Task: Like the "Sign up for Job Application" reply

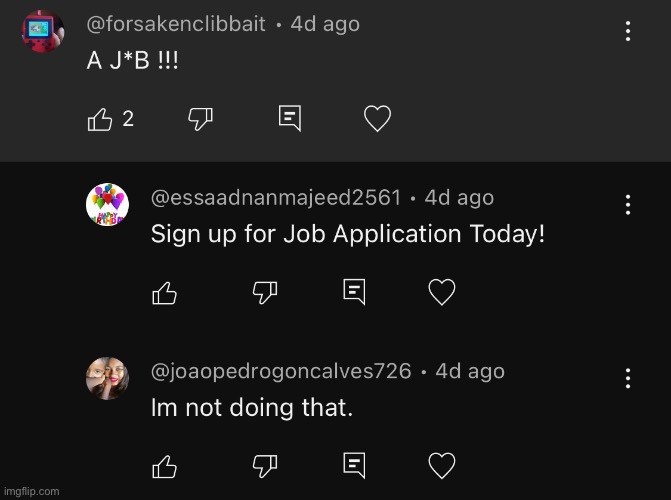Action: click(x=164, y=293)
